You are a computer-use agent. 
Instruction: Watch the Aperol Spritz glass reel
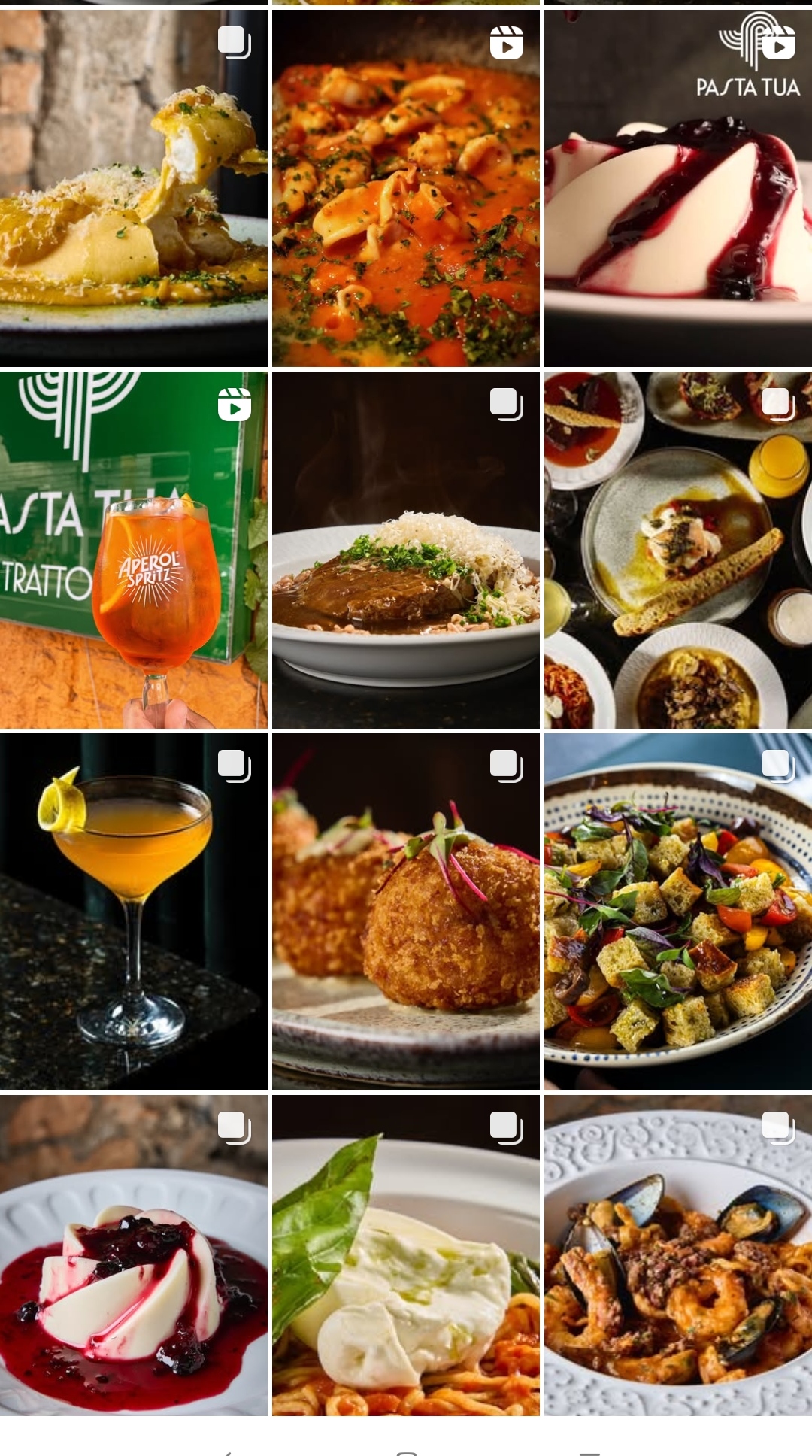(x=133, y=550)
